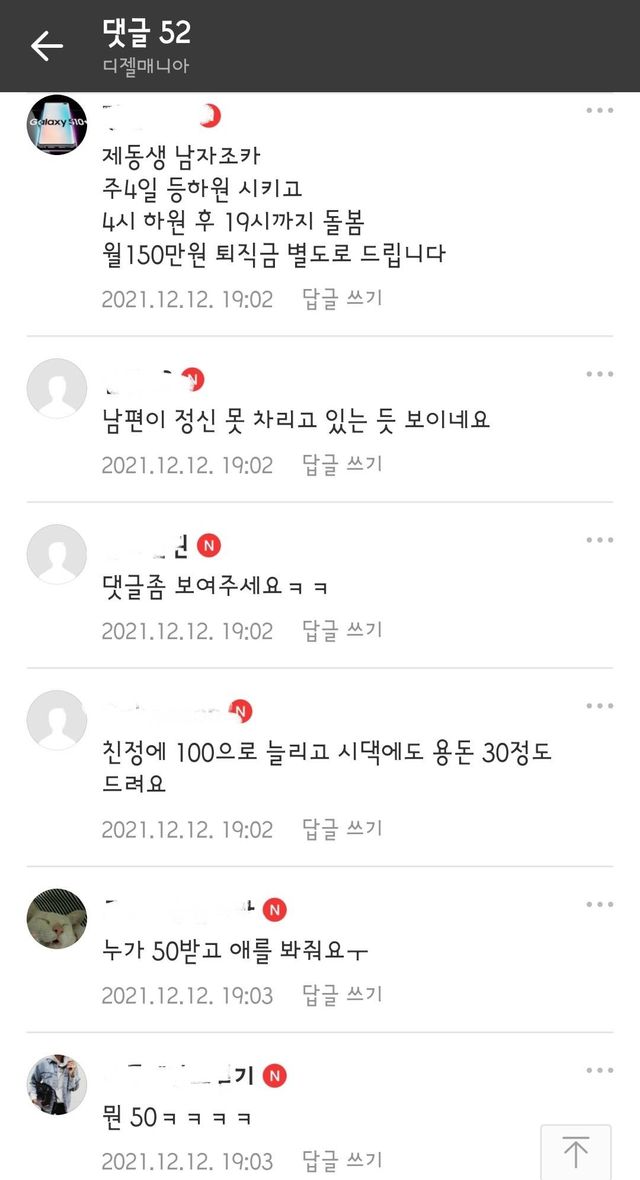Open overflow menu on 댓글좀 보여주세요 comment
640x1180 pixels.
click(x=599, y=541)
